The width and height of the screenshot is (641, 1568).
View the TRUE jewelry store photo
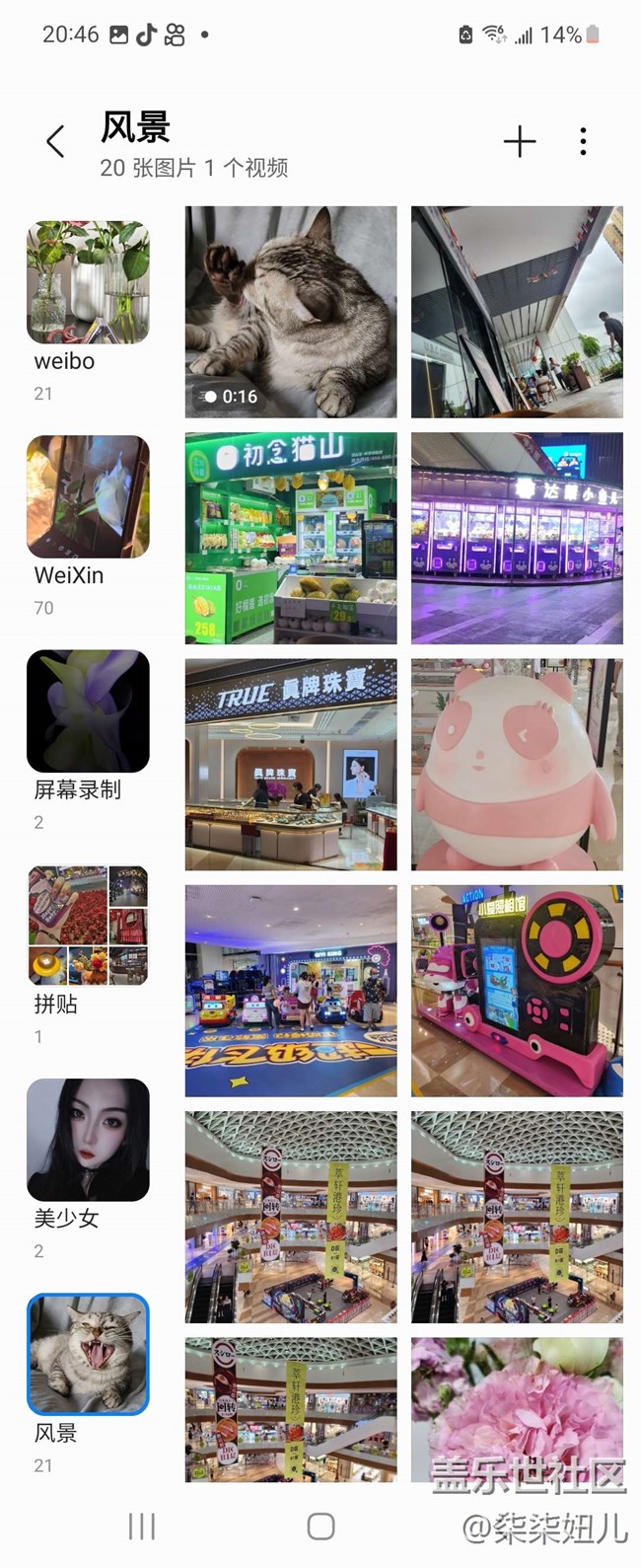(291, 765)
